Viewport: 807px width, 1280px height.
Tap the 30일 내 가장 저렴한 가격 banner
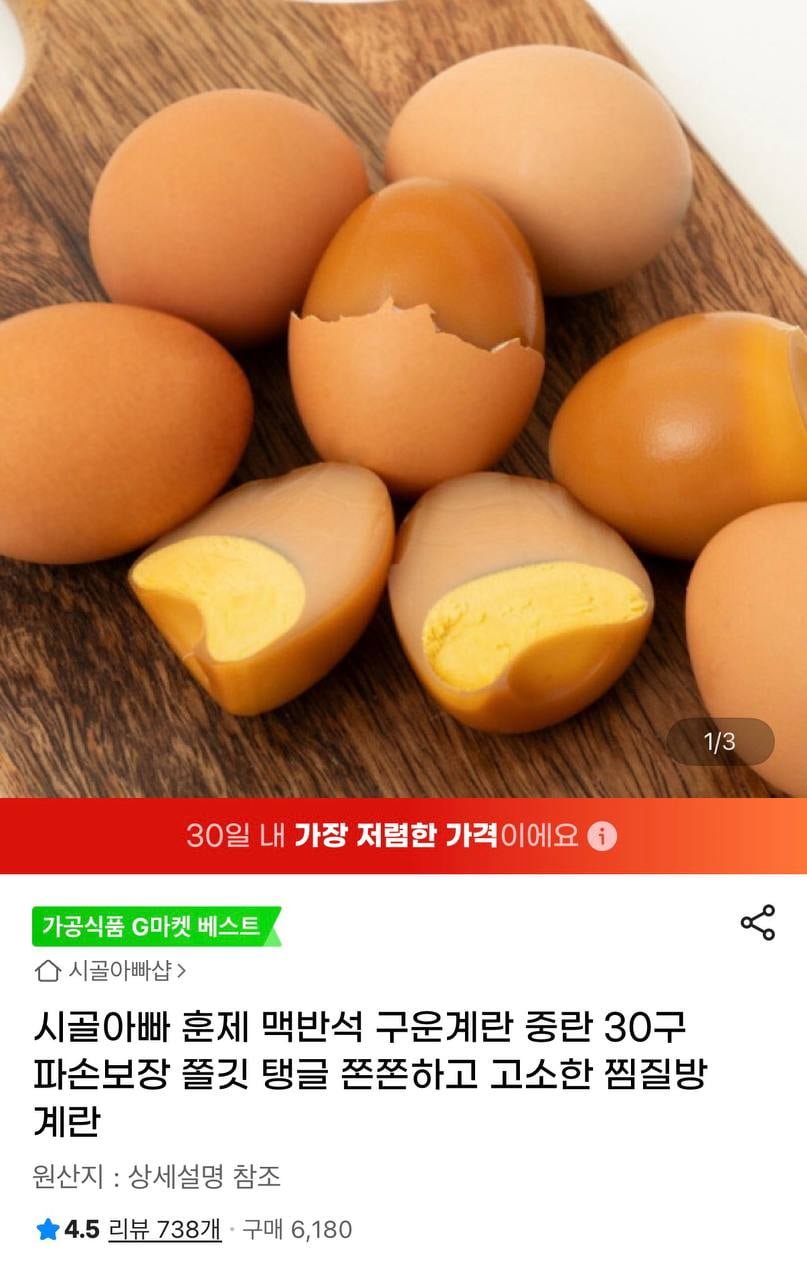[x=403, y=833]
